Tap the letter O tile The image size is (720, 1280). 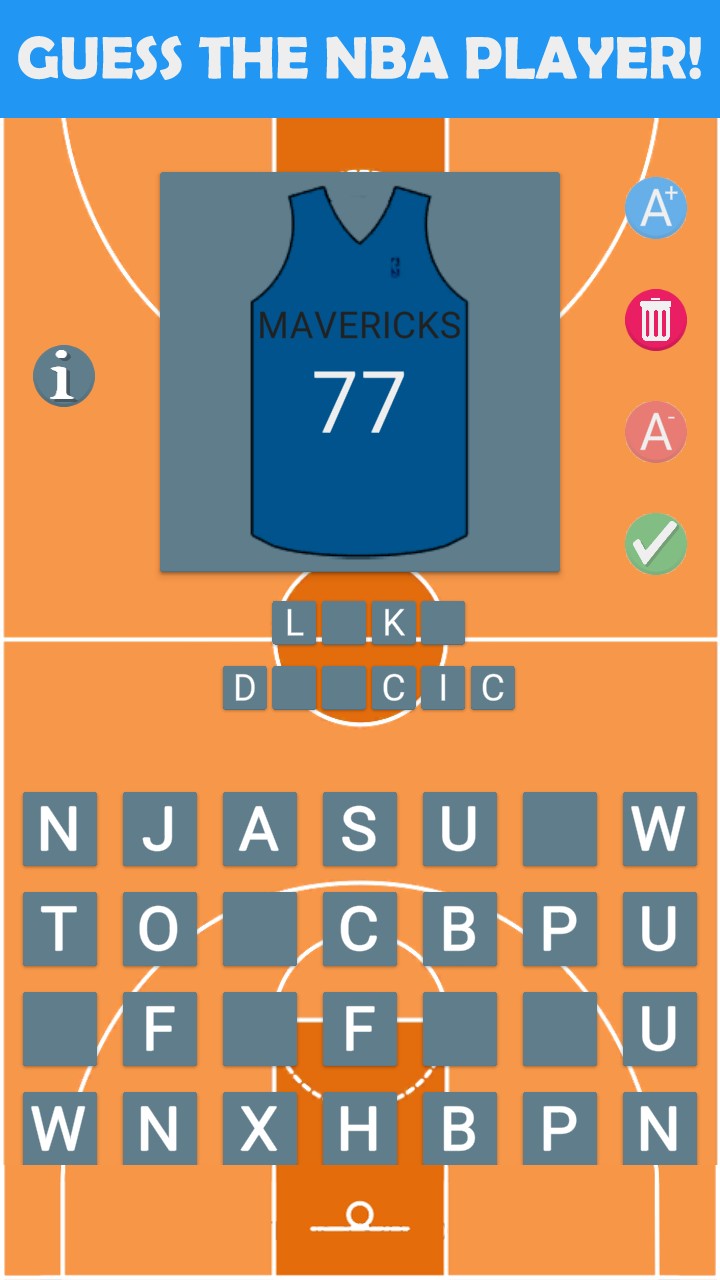[159, 929]
